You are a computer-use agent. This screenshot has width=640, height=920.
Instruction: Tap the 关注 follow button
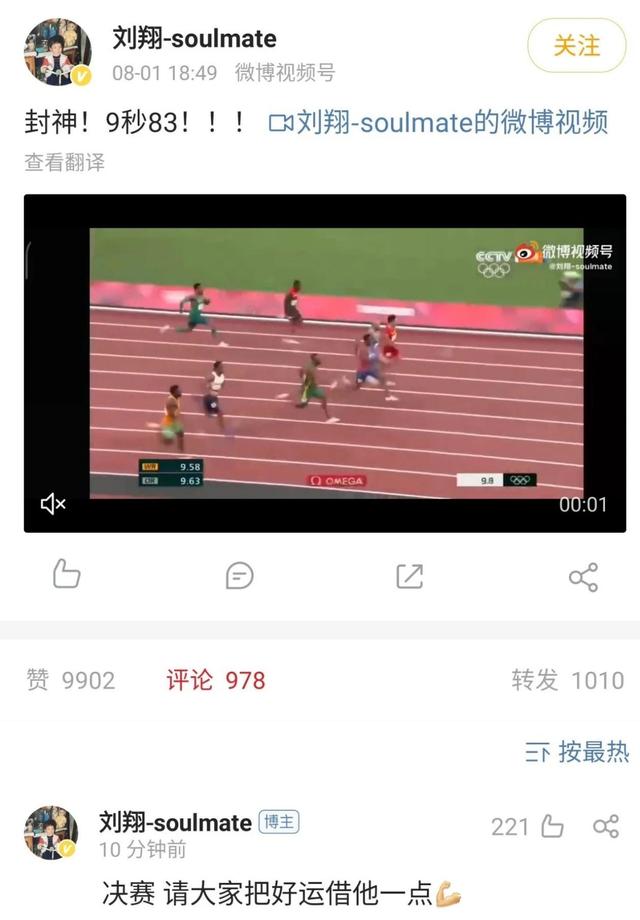(577, 46)
